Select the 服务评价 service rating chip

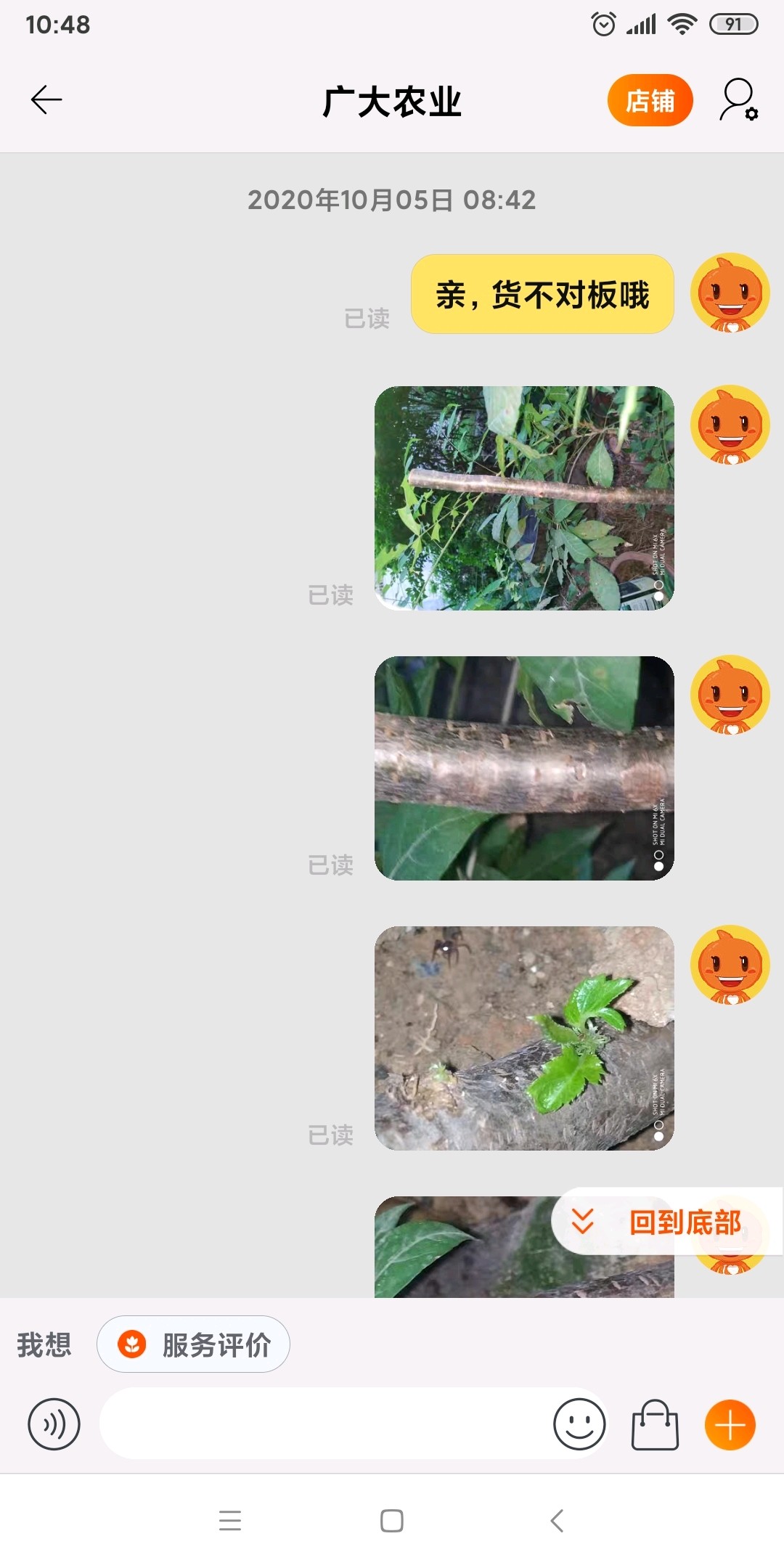pos(194,1344)
